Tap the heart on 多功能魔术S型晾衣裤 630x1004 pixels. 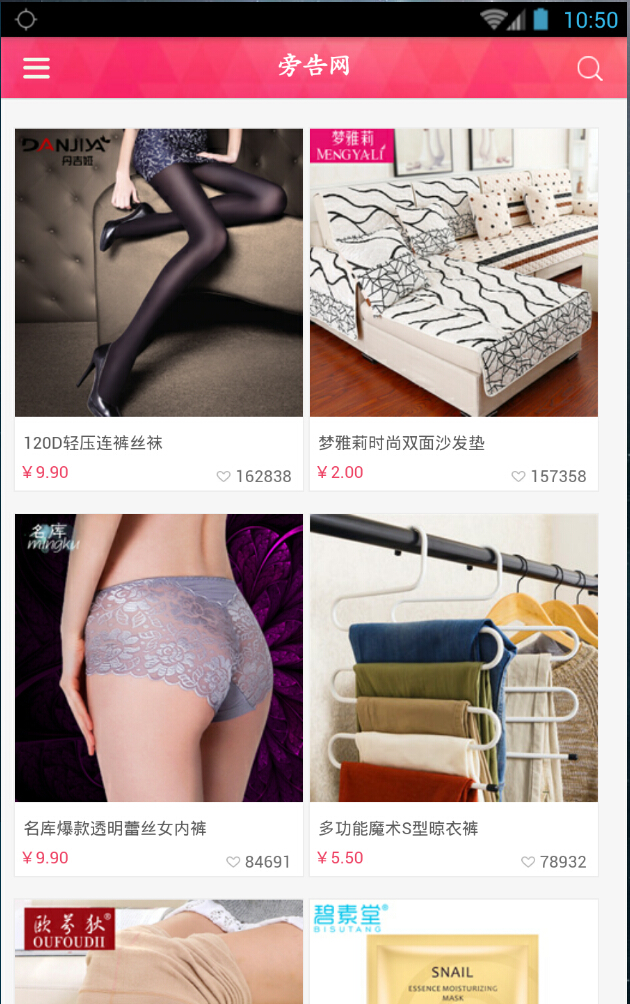pyautogui.click(x=528, y=862)
